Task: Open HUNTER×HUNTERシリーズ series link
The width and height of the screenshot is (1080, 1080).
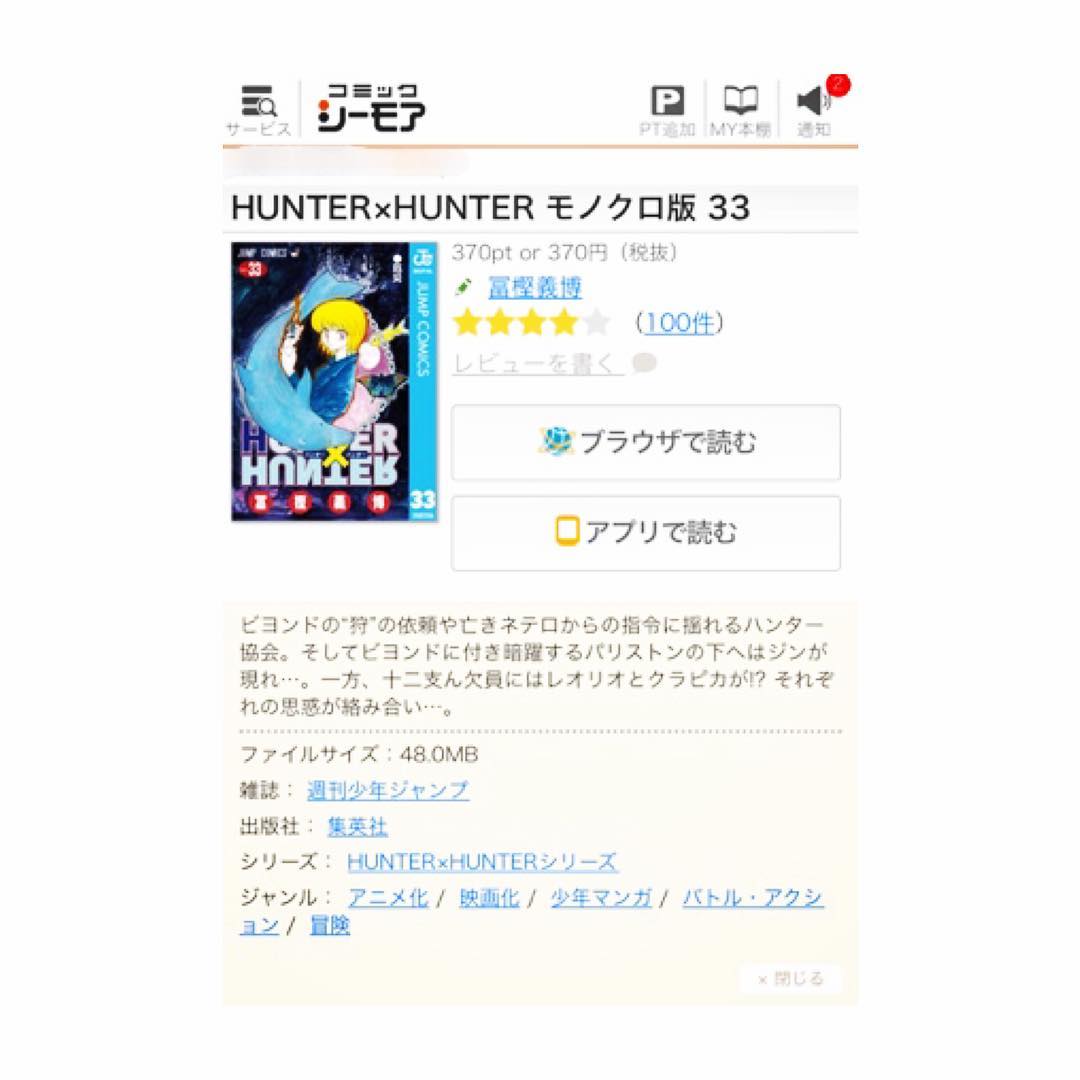Action: (482, 862)
